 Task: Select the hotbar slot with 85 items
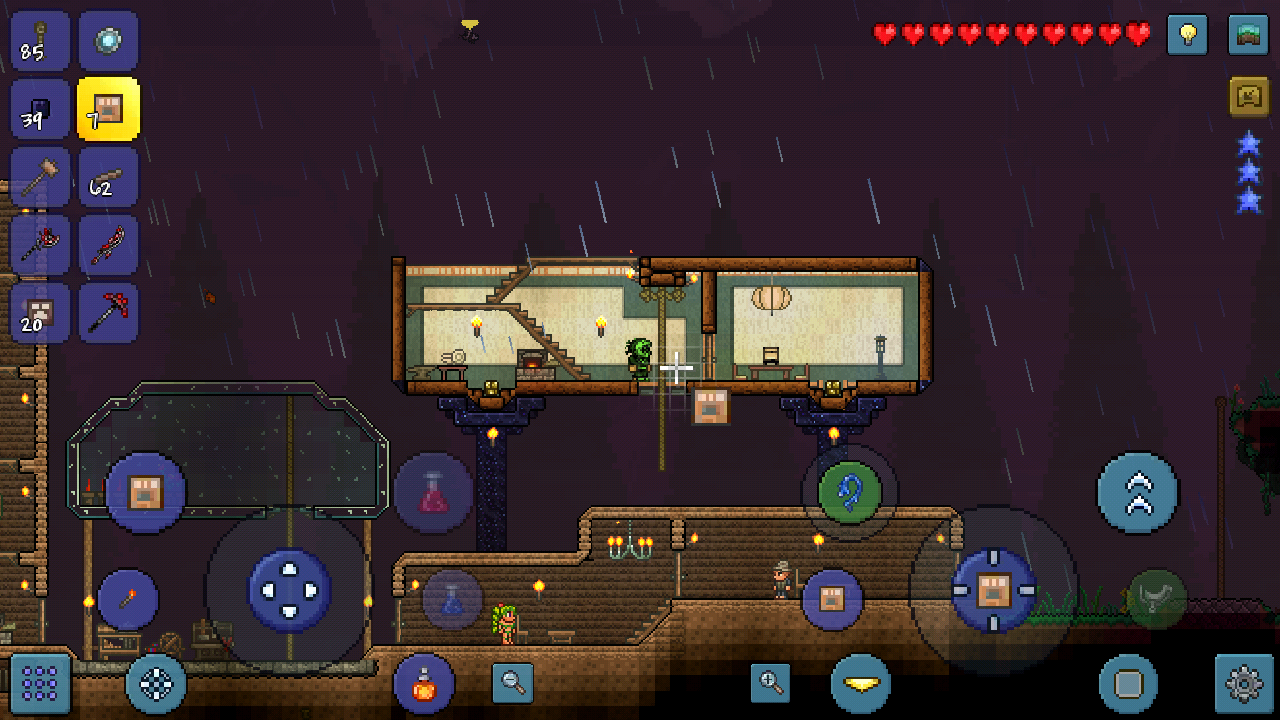40,41
